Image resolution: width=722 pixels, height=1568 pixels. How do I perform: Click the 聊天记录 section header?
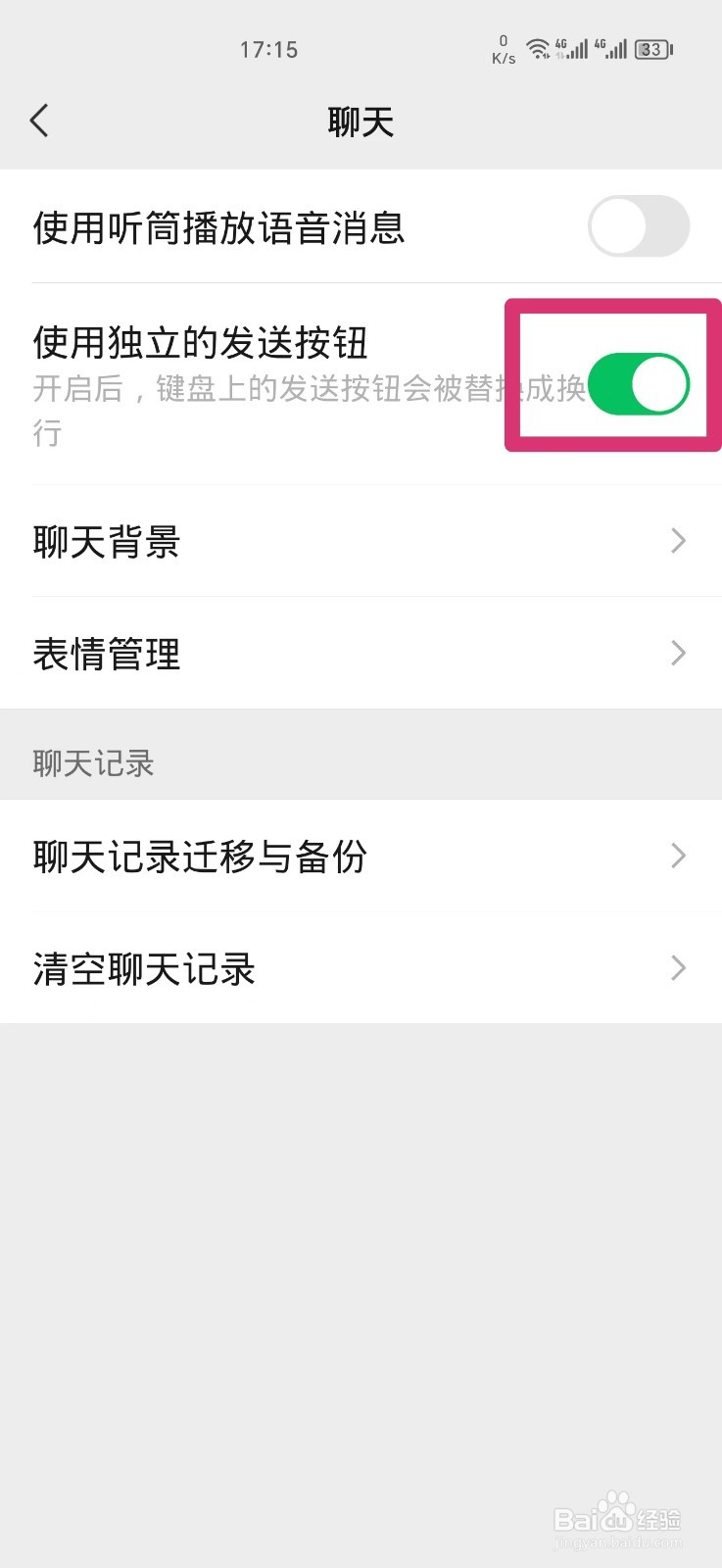coord(91,763)
